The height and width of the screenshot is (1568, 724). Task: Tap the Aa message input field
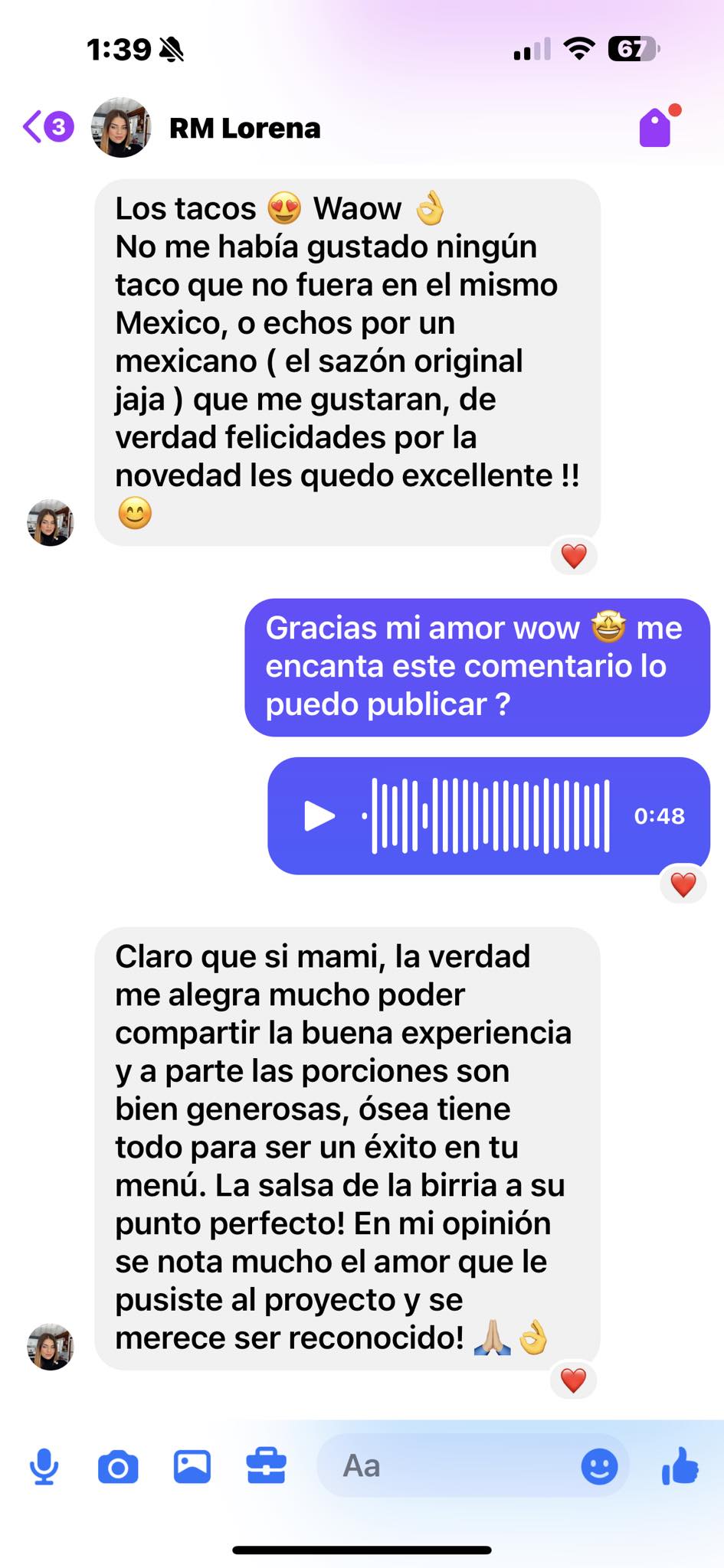coord(444,1466)
